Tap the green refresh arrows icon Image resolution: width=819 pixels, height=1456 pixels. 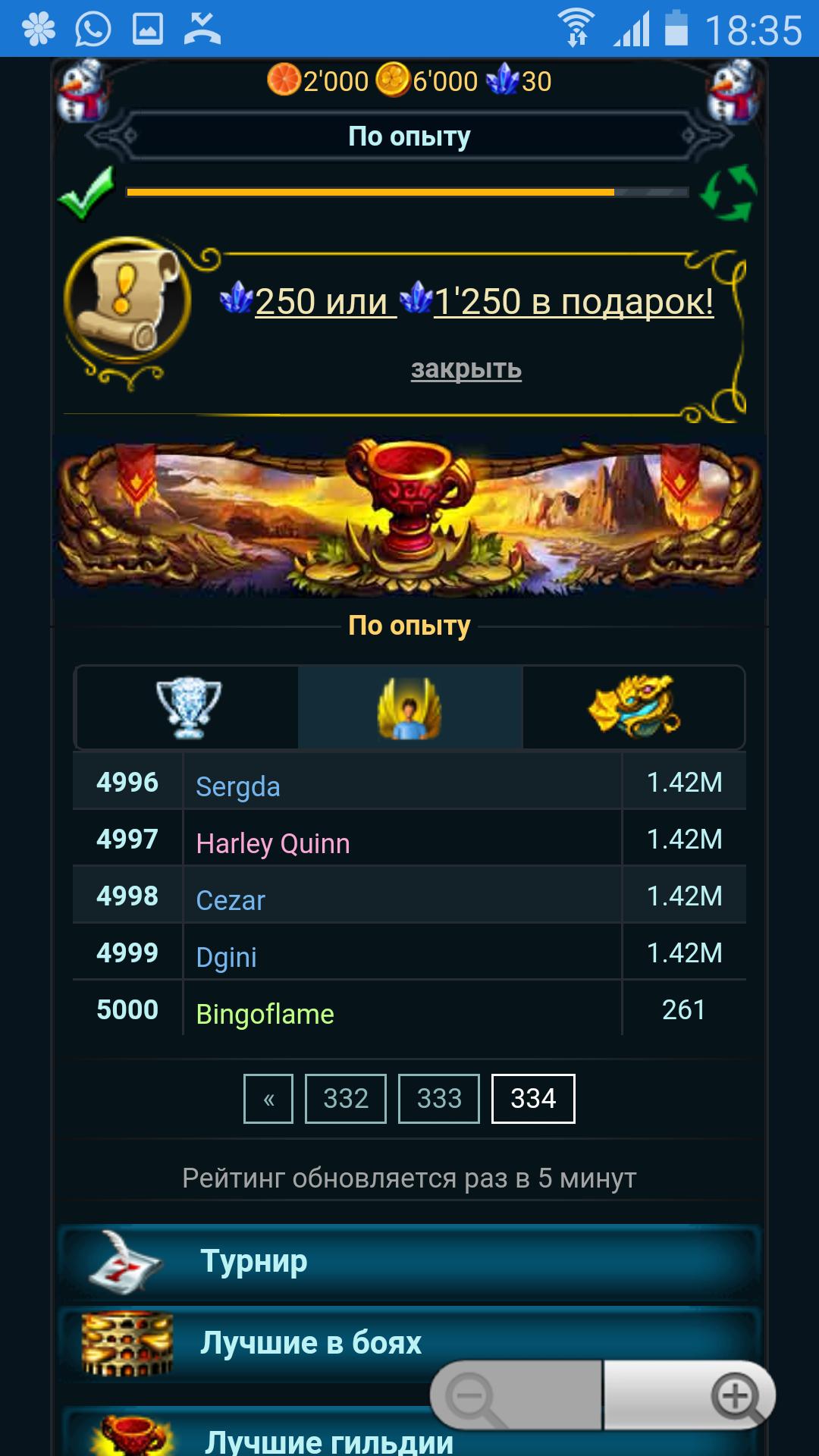728,193
